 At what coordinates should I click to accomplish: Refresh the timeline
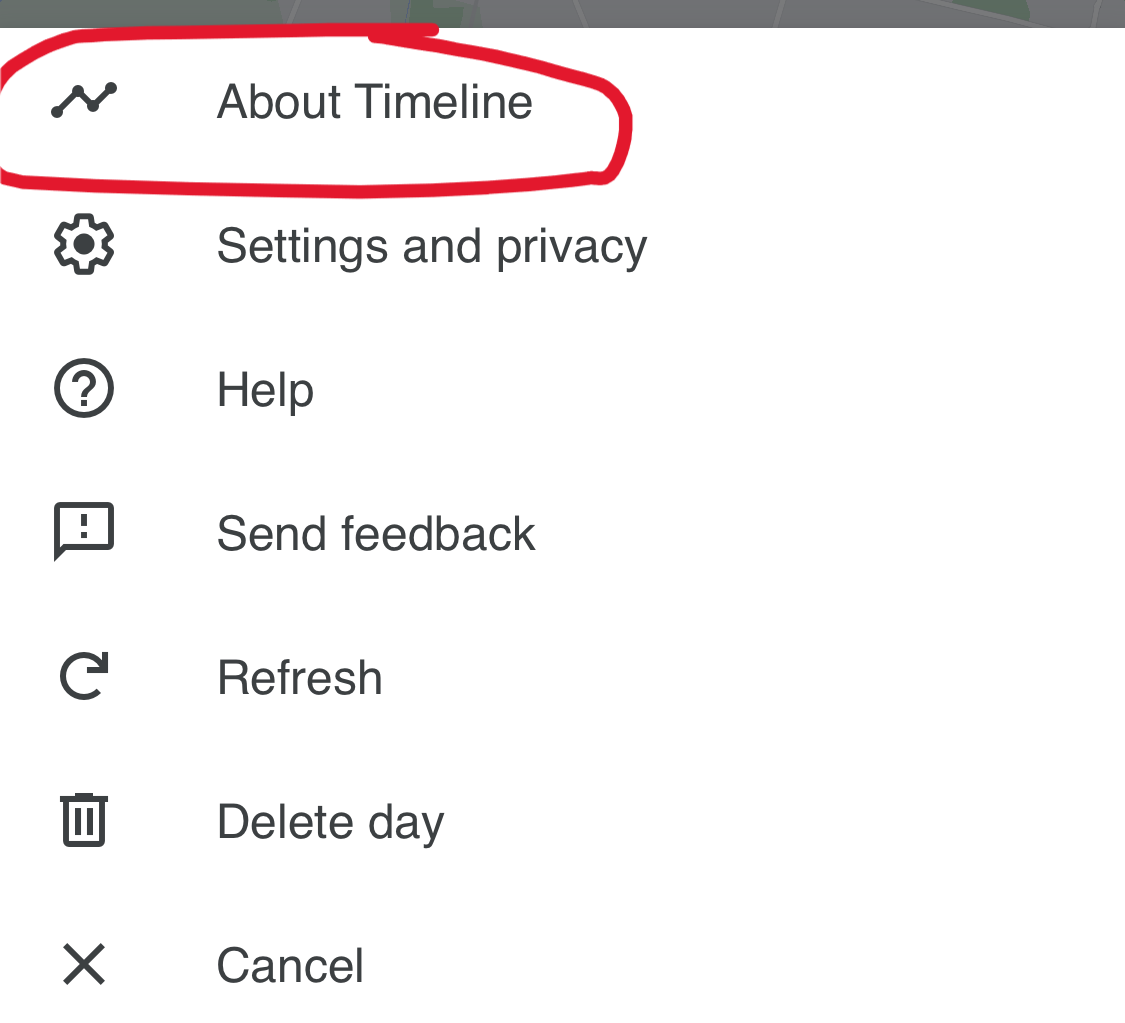[299, 678]
